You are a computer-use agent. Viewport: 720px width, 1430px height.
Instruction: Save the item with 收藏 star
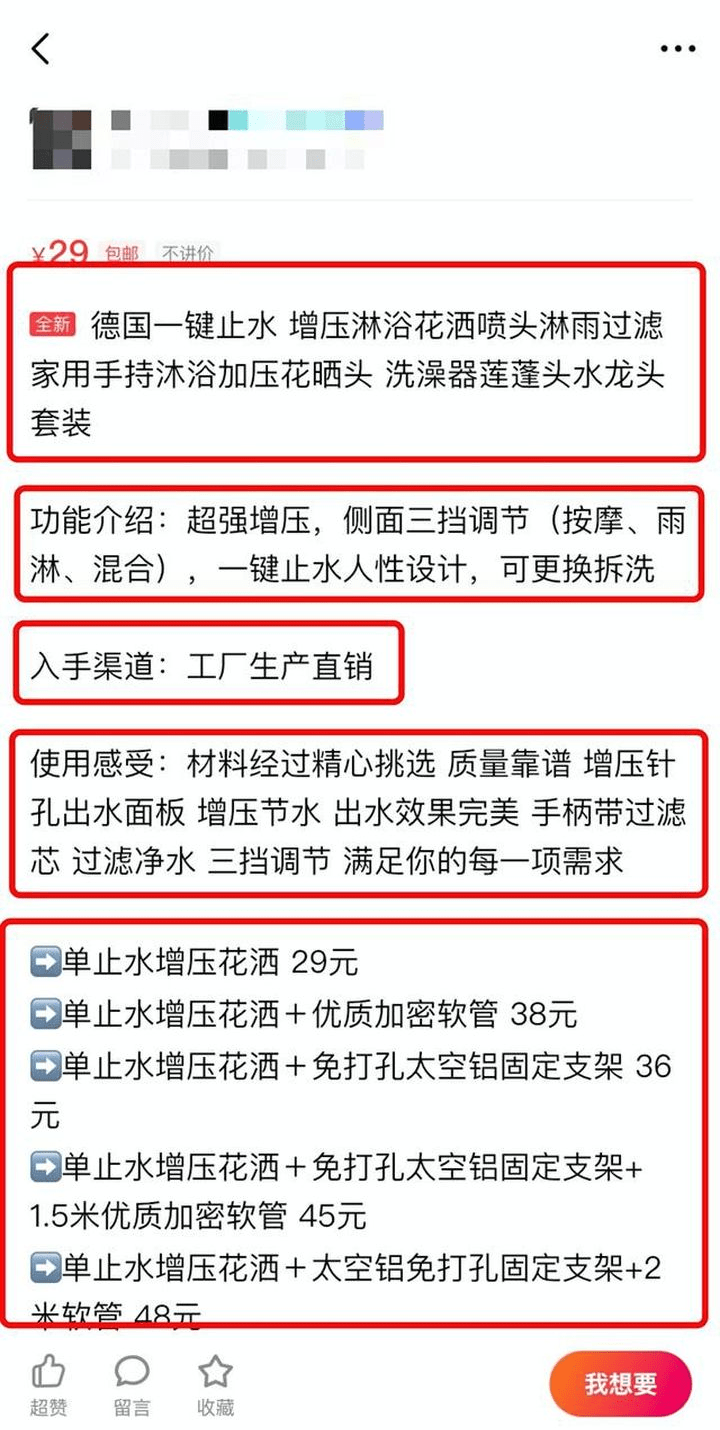click(215, 1386)
